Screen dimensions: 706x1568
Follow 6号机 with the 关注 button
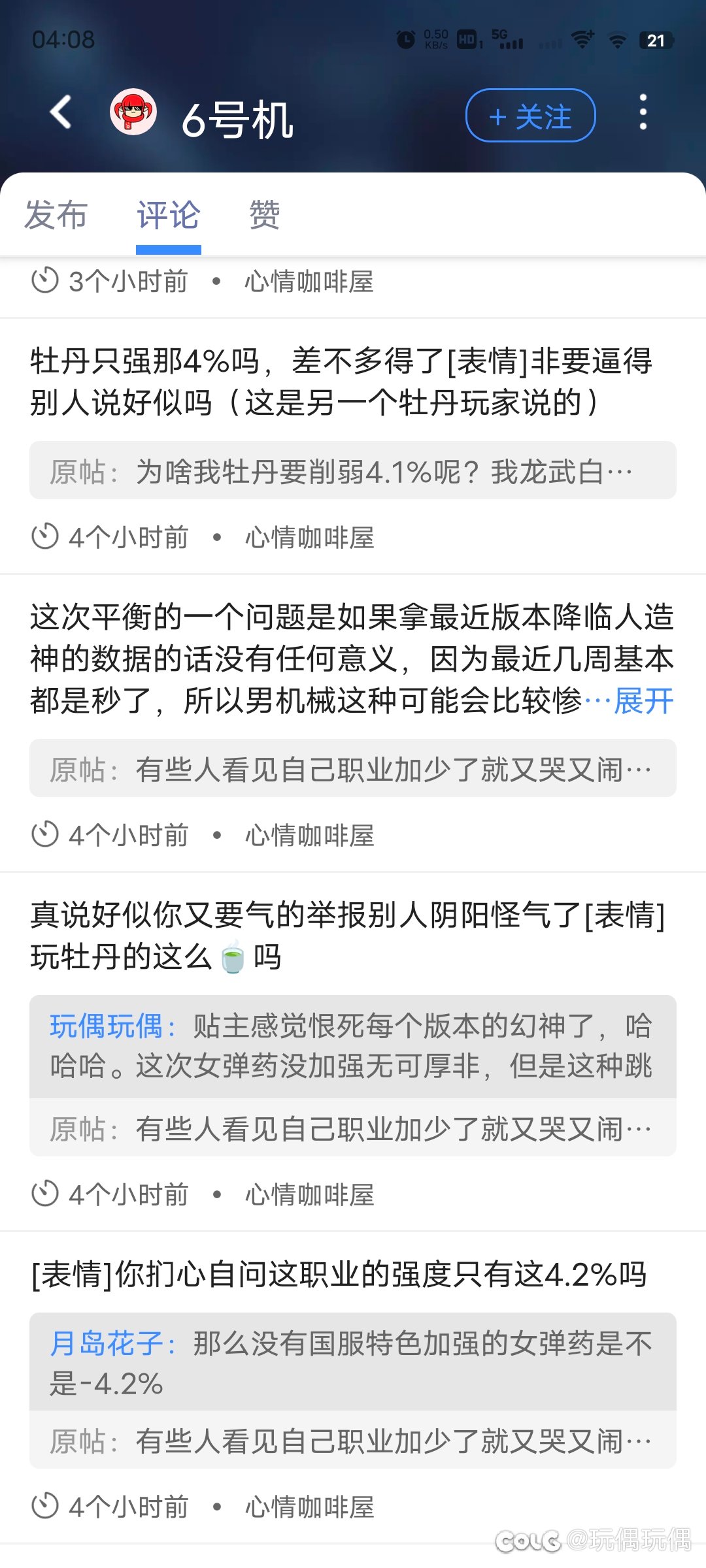[530, 116]
